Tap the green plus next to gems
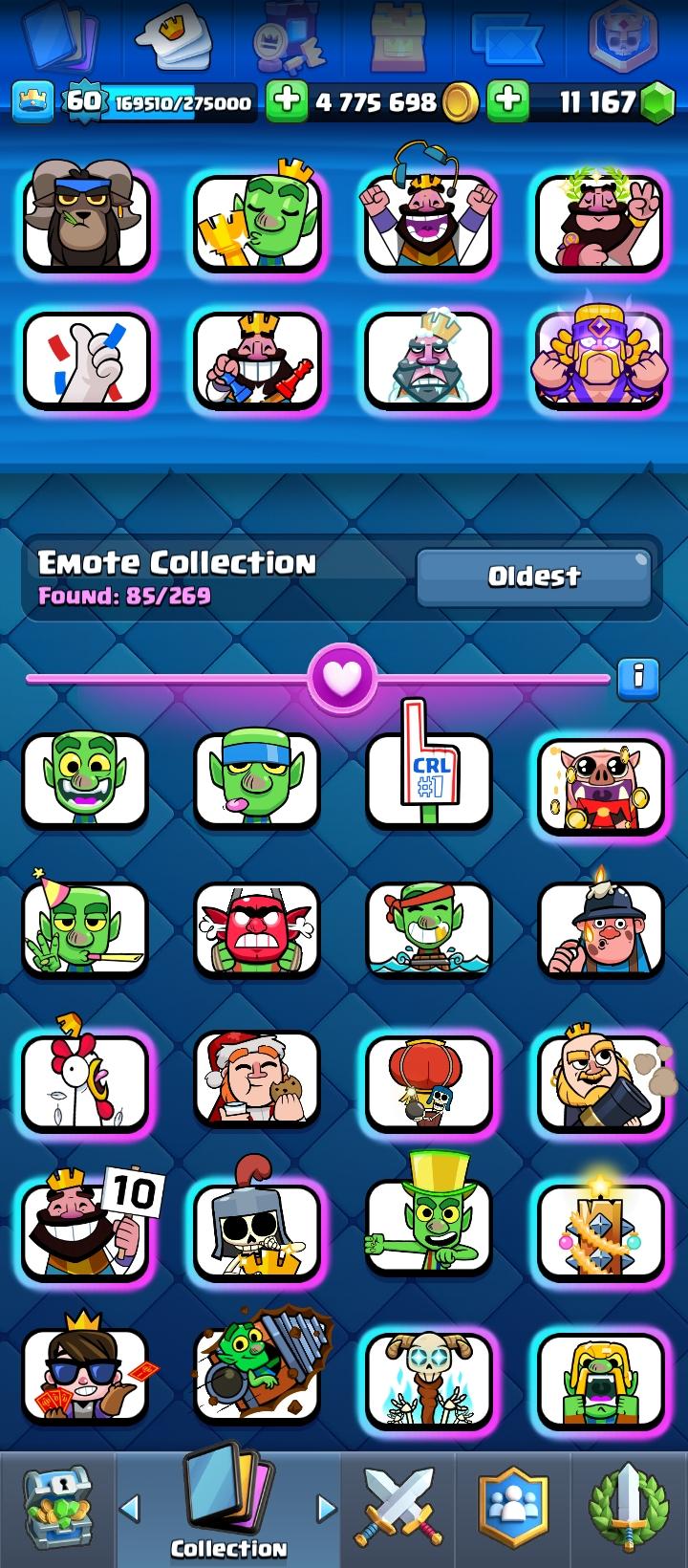Image resolution: width=688 pixels, height=1568 pixels. (x=508, y=101)
